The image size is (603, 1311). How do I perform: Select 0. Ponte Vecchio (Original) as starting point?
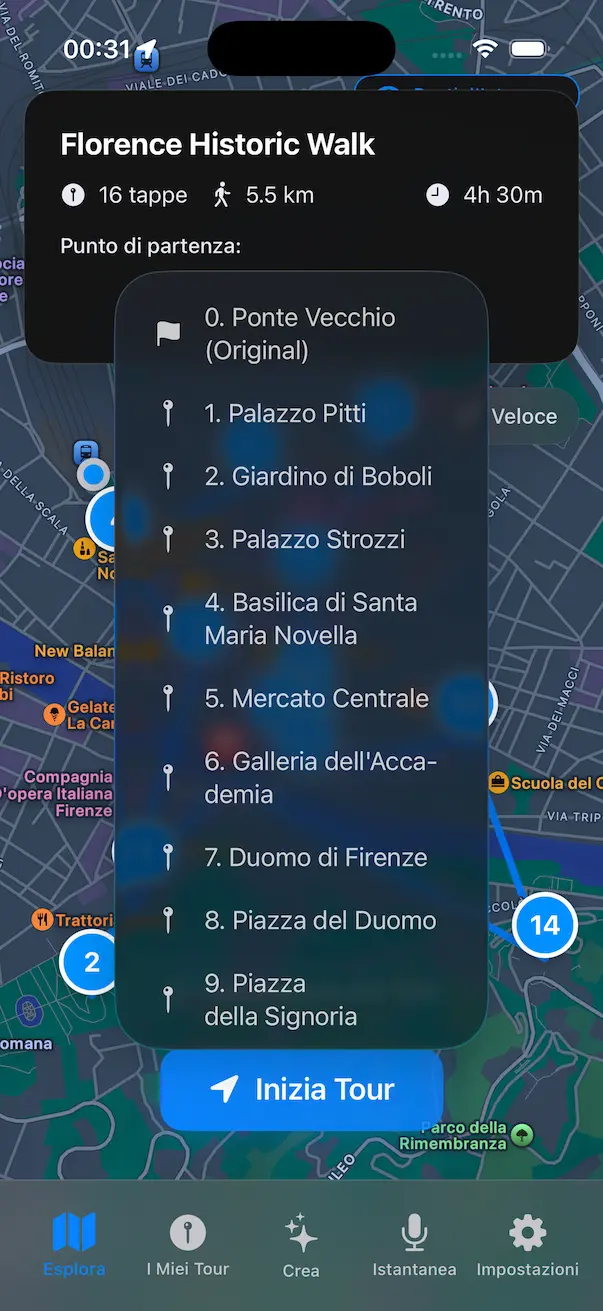(300, 334)
